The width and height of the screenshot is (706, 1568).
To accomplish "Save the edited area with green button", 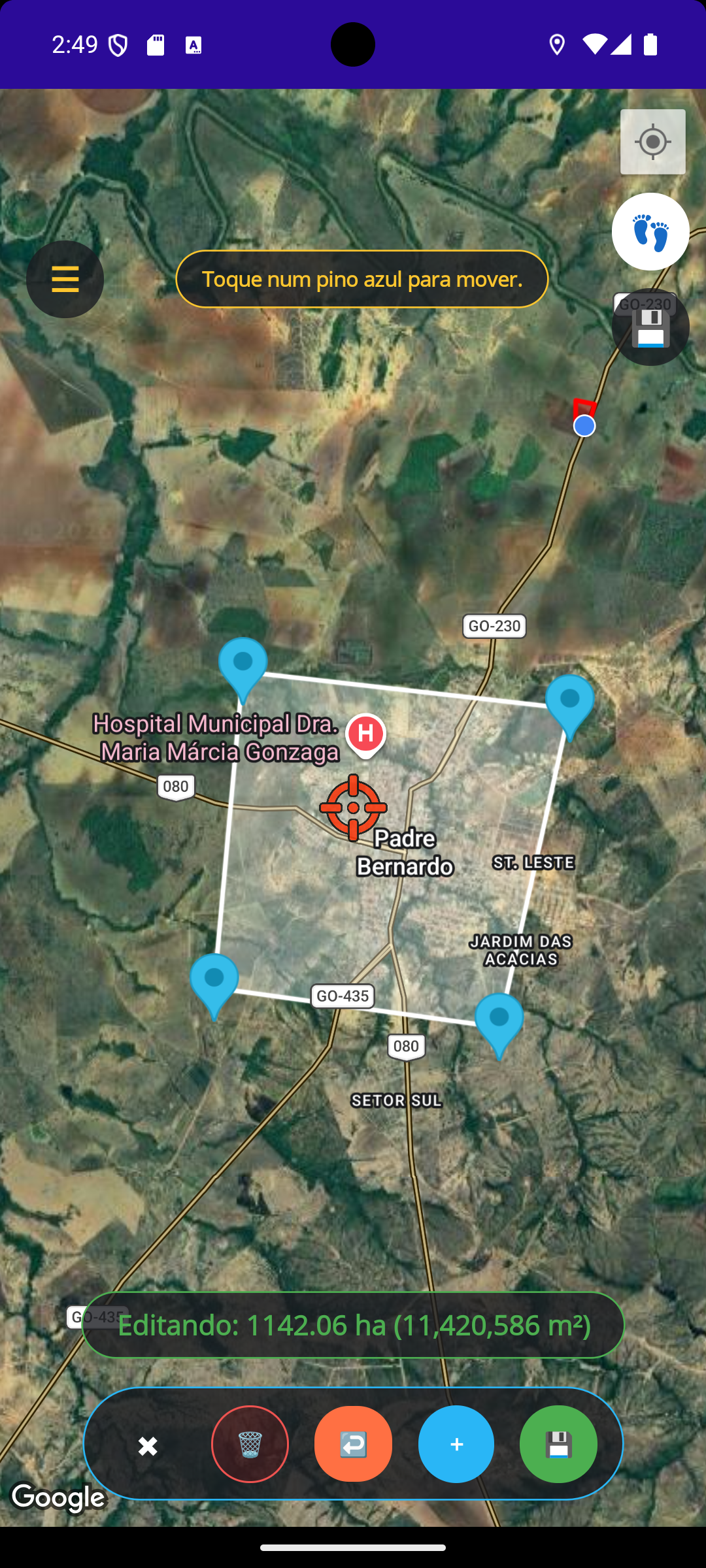I will tap(558, 1444).
